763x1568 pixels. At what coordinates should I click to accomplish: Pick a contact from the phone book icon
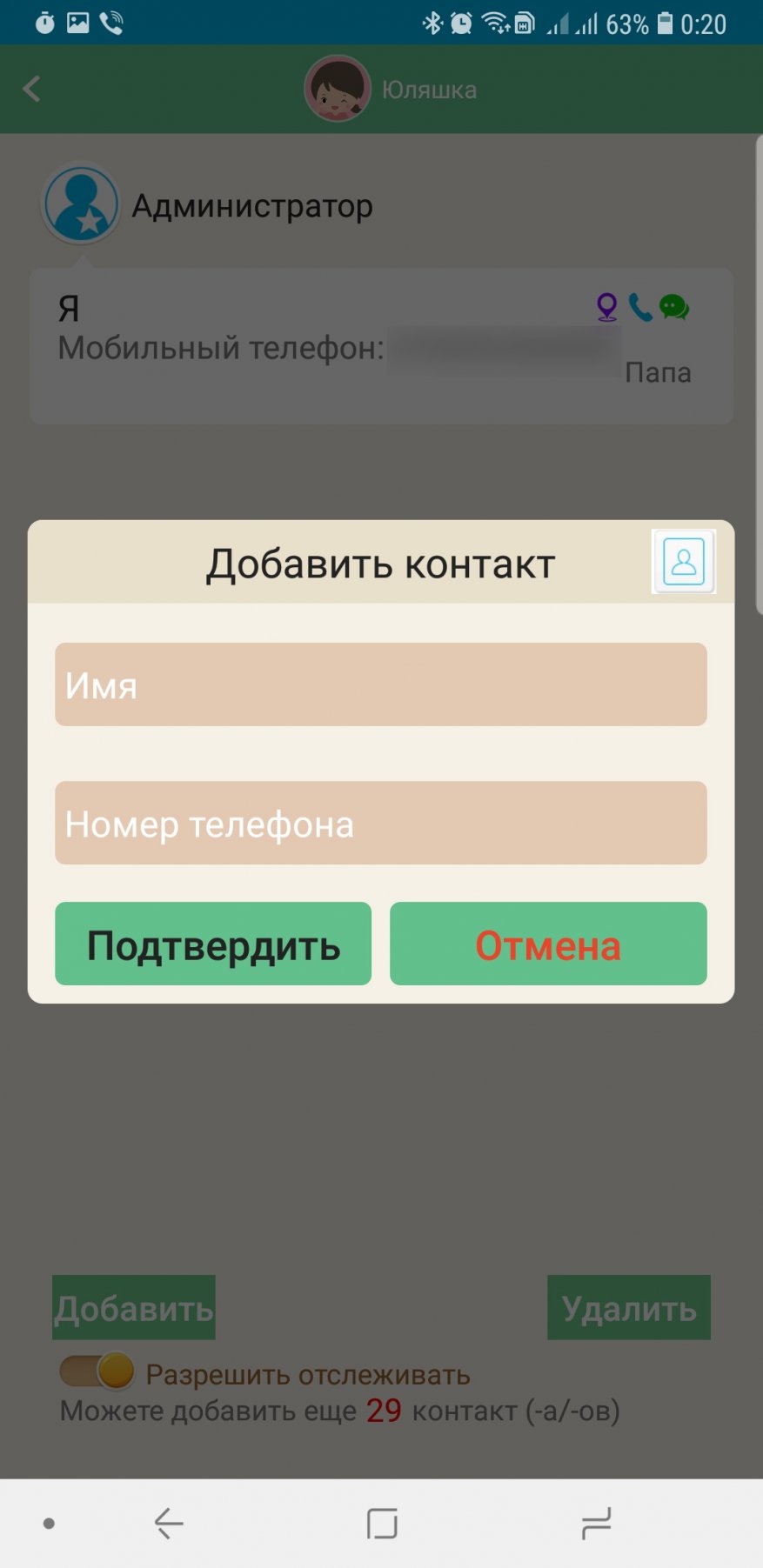(684, 562)
